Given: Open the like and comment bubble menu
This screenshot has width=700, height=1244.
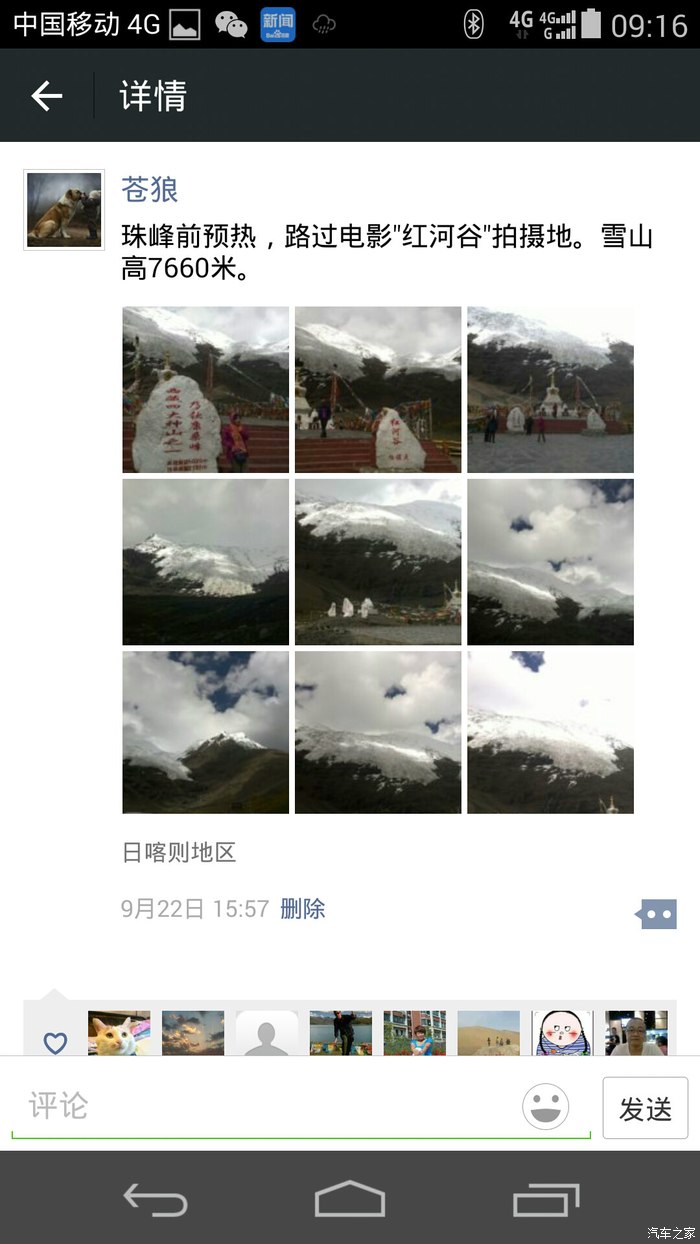Looking at the screenshot, I should pyautogui.click(x=657, y=912).
